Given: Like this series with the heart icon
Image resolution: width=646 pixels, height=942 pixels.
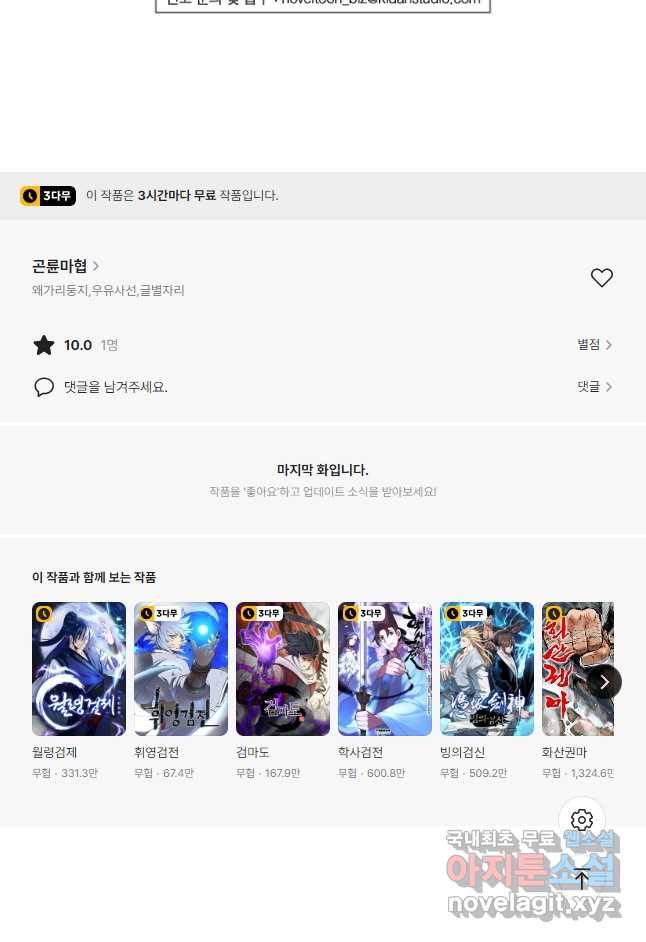Looking at the screenshot, I should pos(601,278).
